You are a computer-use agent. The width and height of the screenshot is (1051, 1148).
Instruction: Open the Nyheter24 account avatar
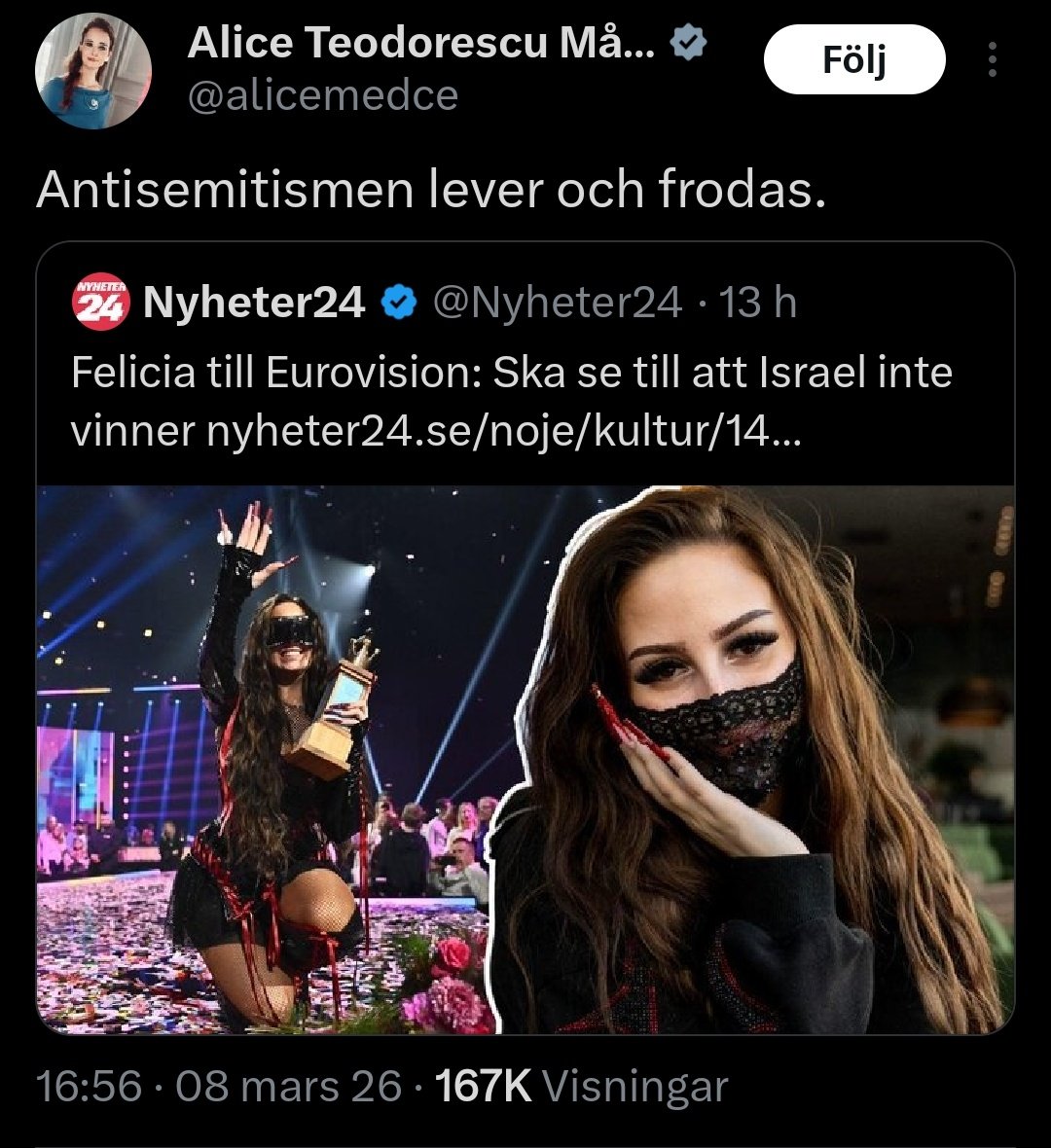(x=99, y=304)
